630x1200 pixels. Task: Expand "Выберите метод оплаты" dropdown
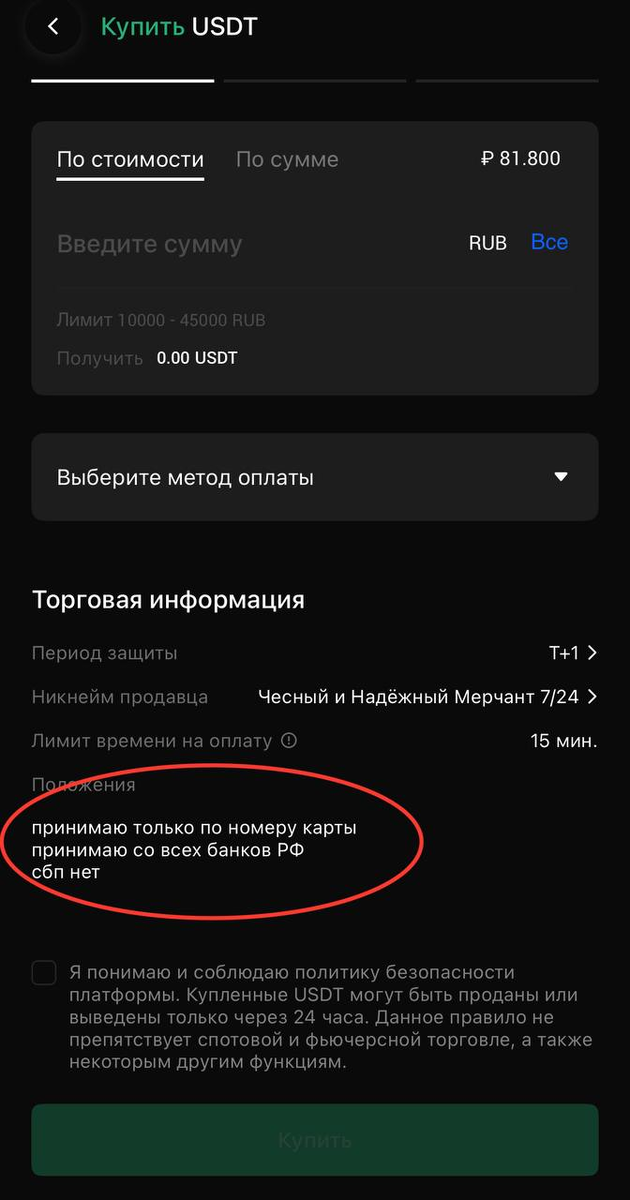(315, 477)
